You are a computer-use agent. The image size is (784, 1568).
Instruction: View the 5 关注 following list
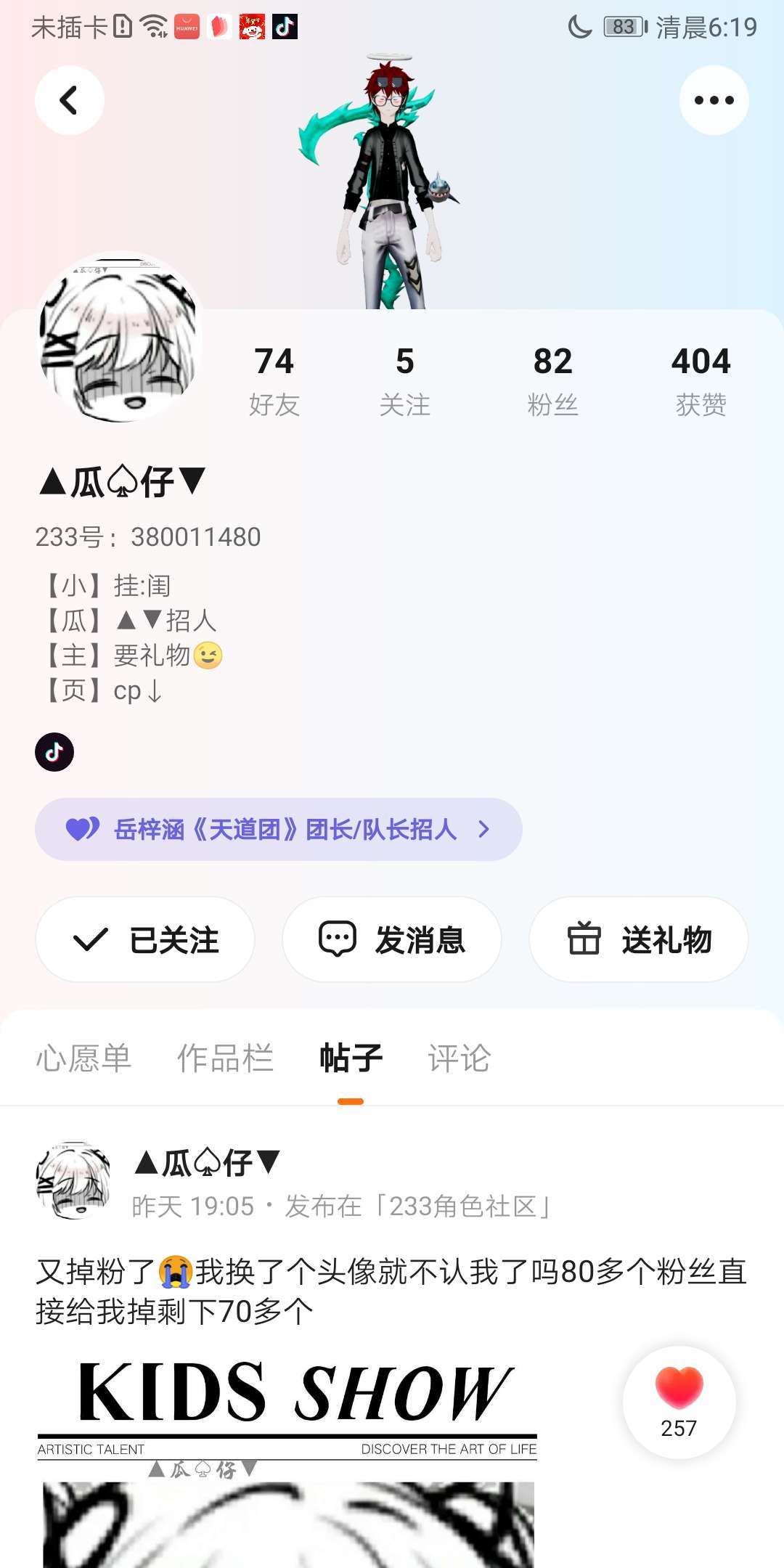pos(405,380)
